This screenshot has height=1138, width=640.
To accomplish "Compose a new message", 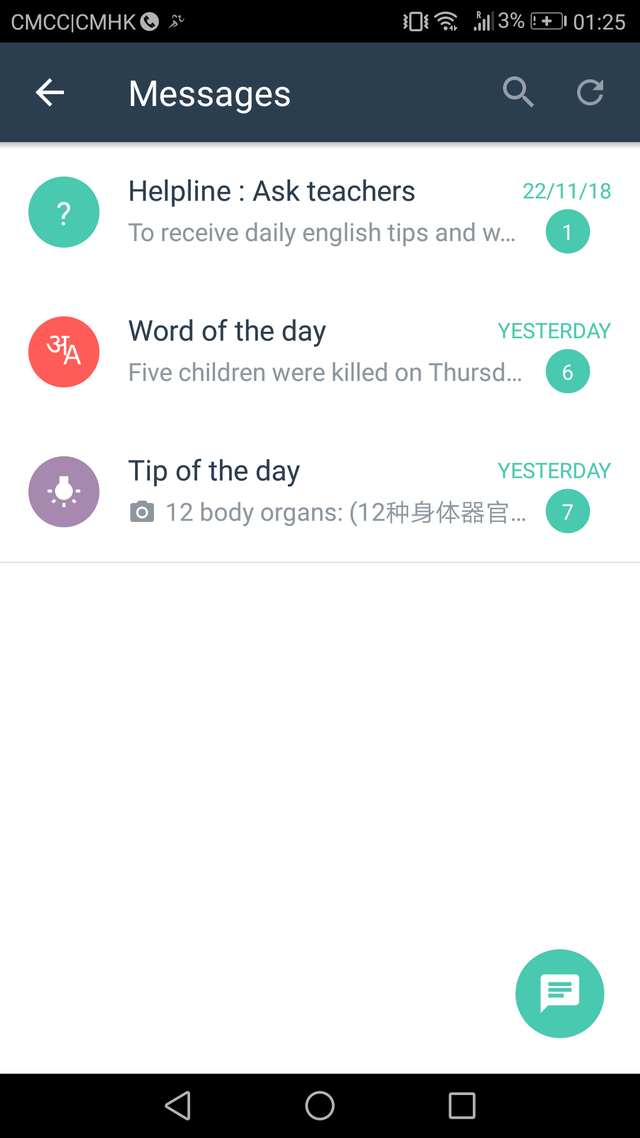I will [559, 993].
